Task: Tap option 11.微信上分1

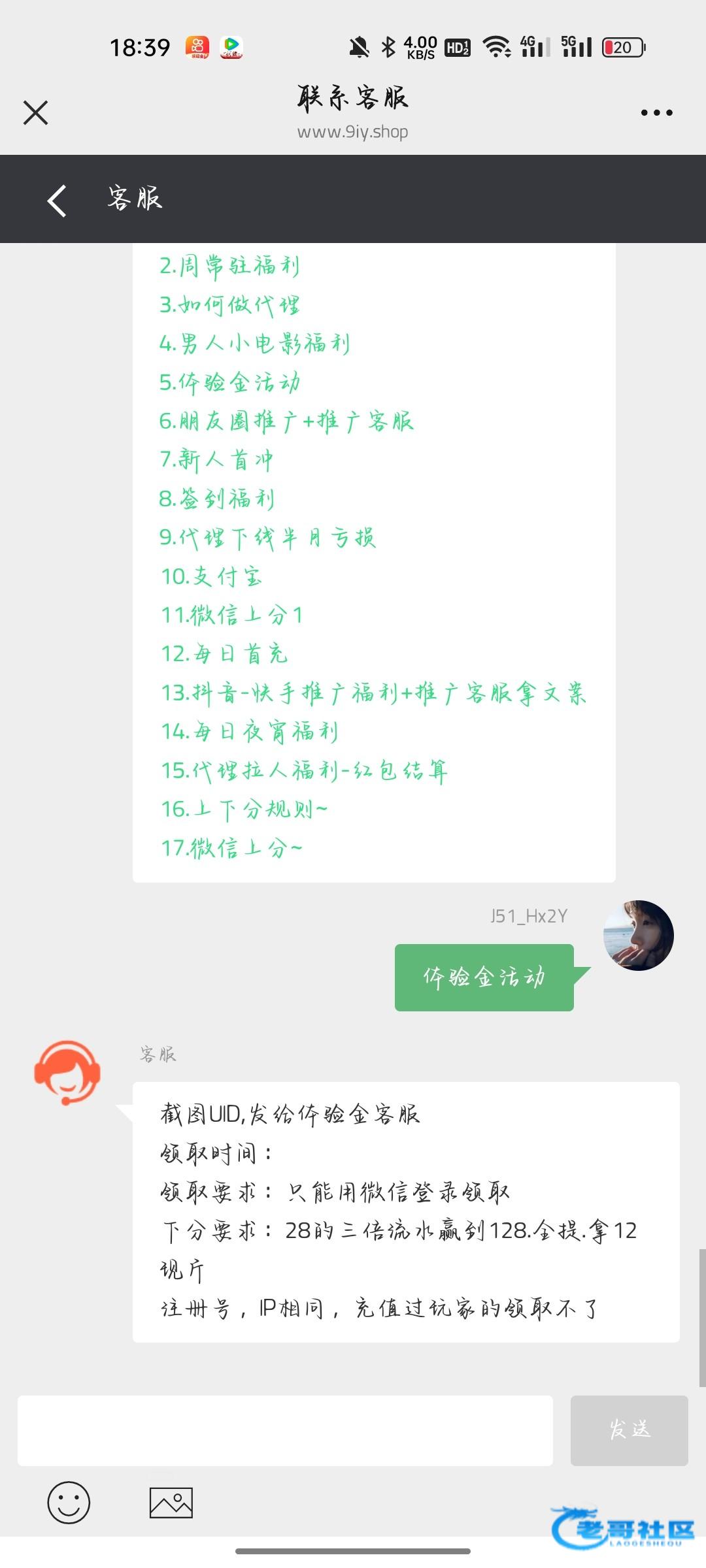Action: 231,615
